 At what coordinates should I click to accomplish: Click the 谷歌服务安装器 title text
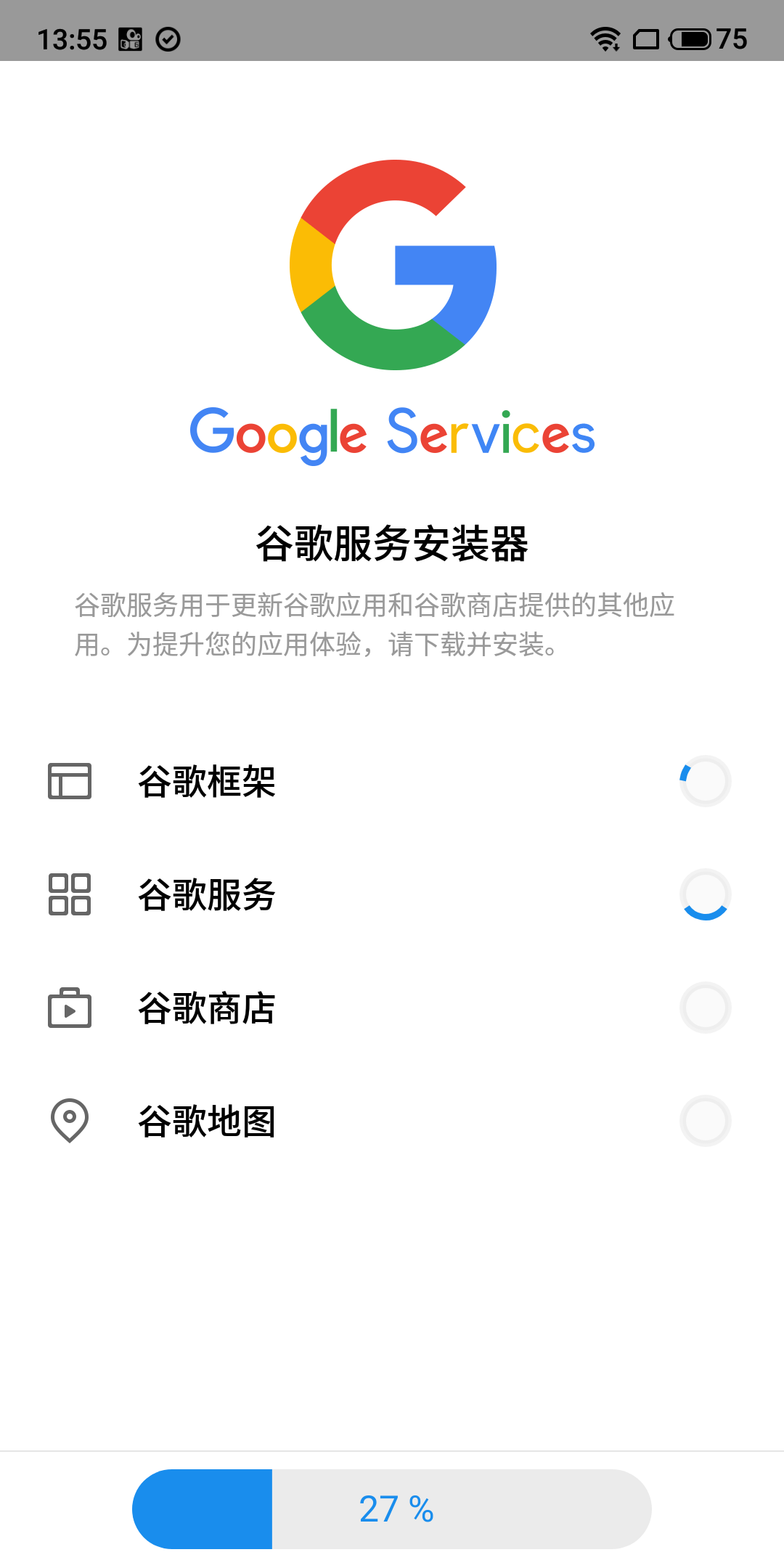click(392, 543)
